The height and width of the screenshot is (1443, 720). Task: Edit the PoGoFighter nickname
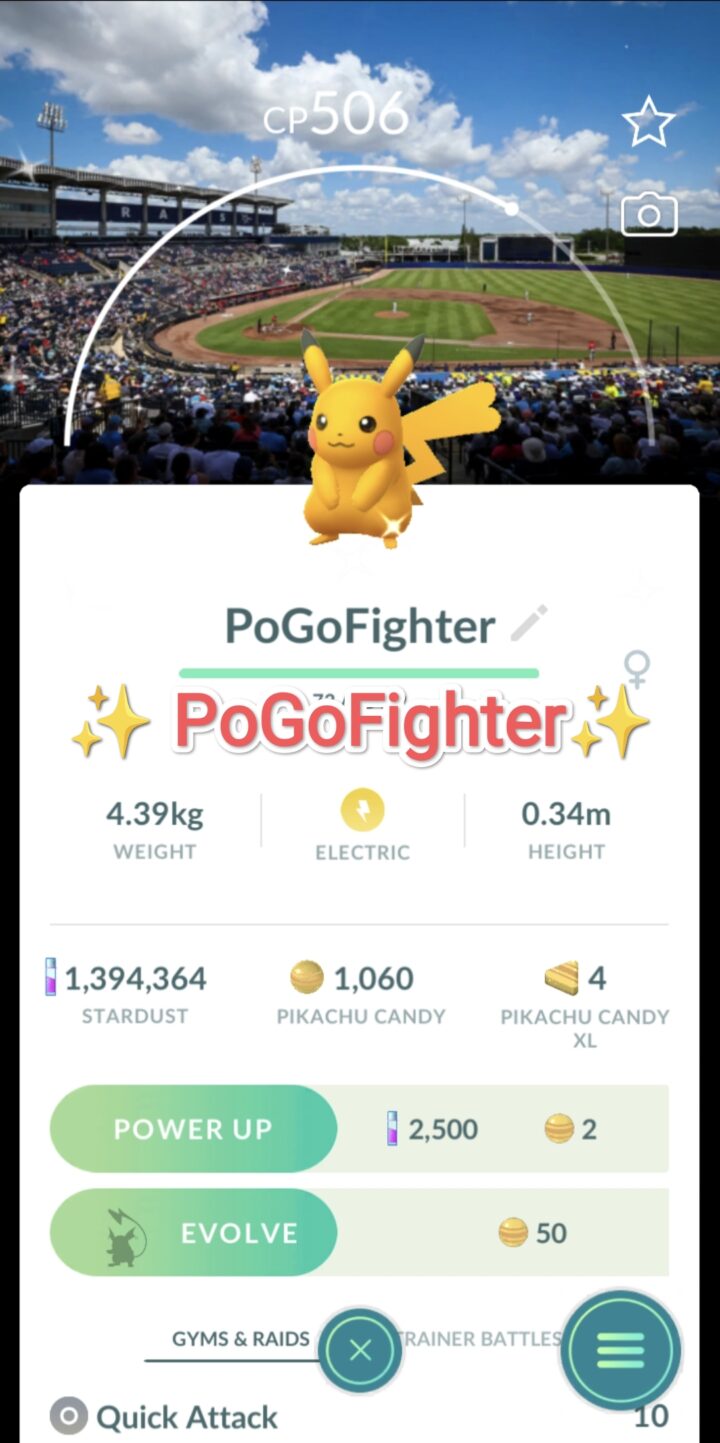529,623
